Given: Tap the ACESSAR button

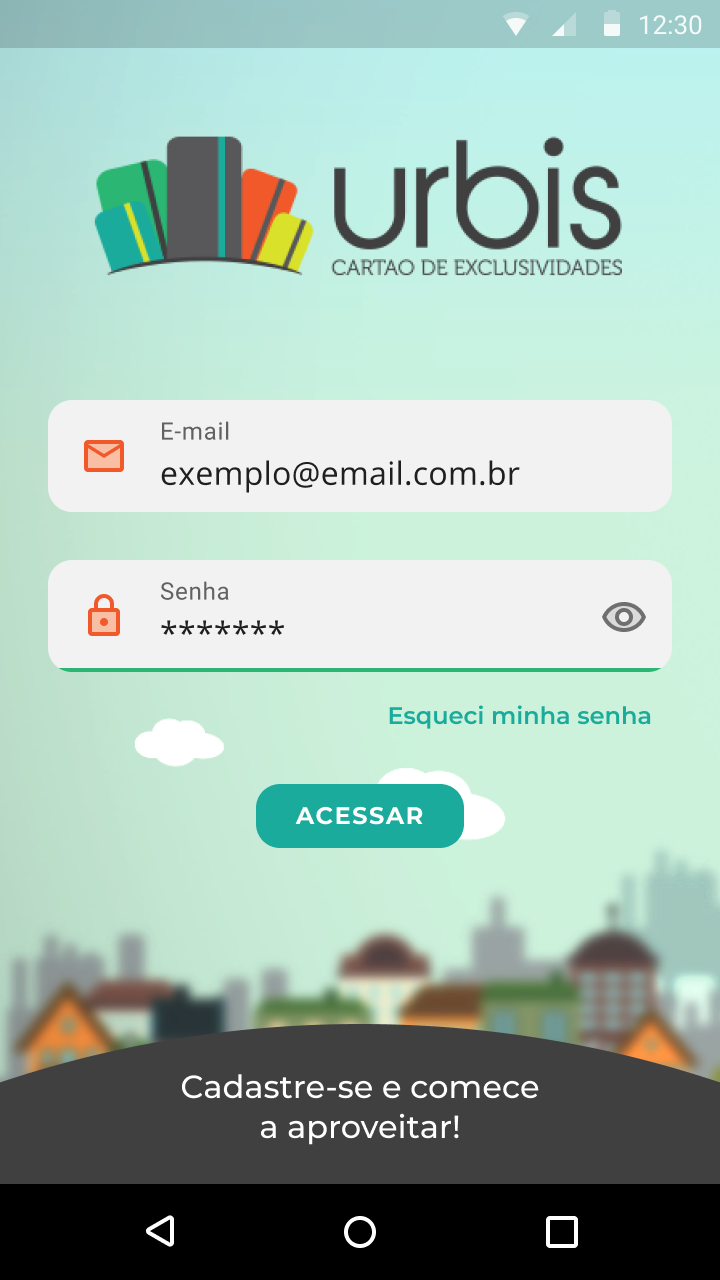Looking at the screenshot, I should pyautogui.click(x=360, y=816).
